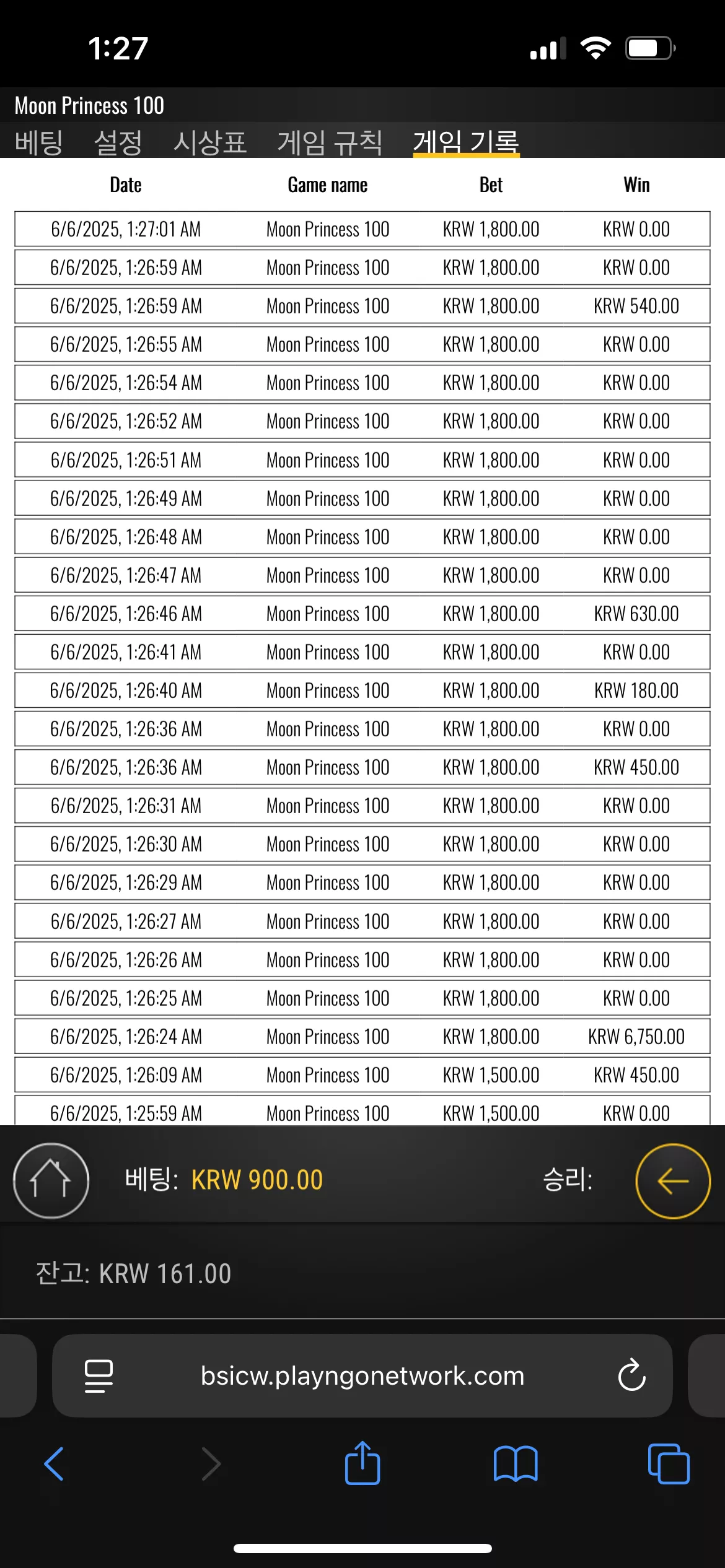The height and width of the screenshot is (1568, 725).
Task: Tap the home icon button
Action: click(x=51, y=1180)
